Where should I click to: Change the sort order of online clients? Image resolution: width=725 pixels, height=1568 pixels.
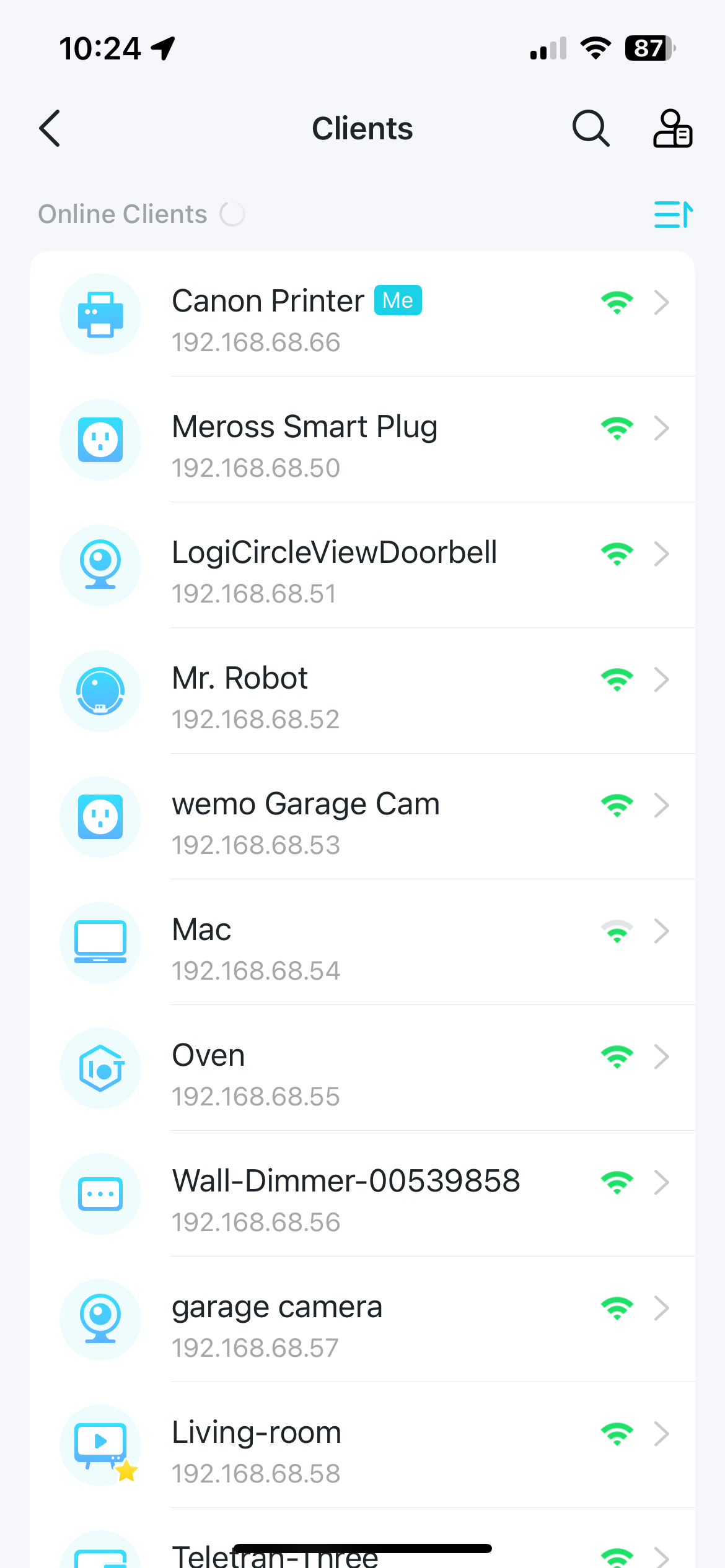pyautogui.click(x=674, y=214)
